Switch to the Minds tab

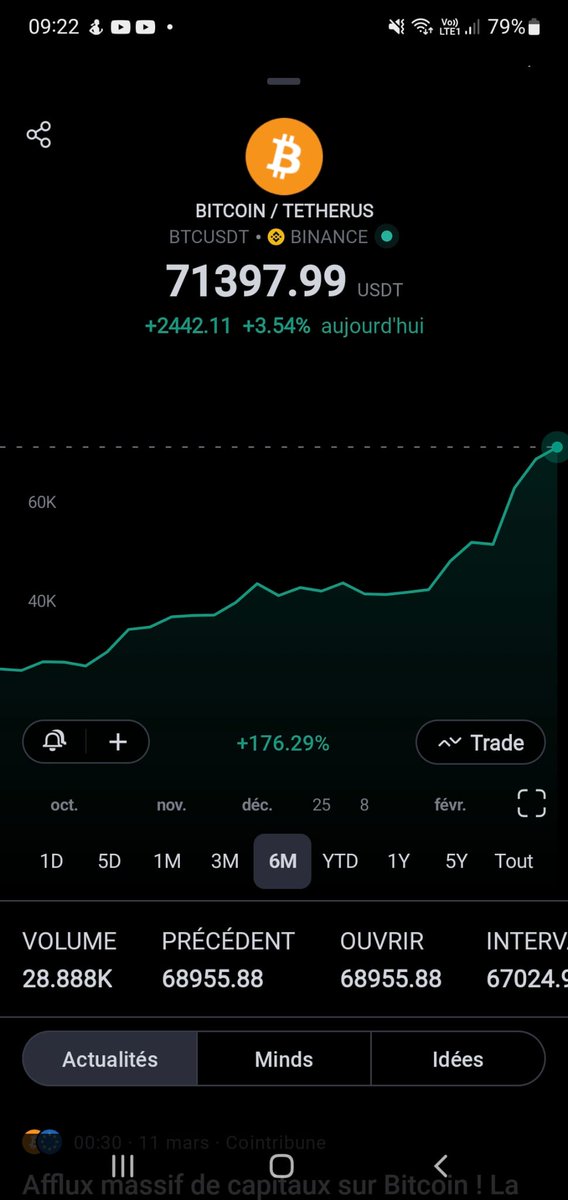[x=284, y=1059]
